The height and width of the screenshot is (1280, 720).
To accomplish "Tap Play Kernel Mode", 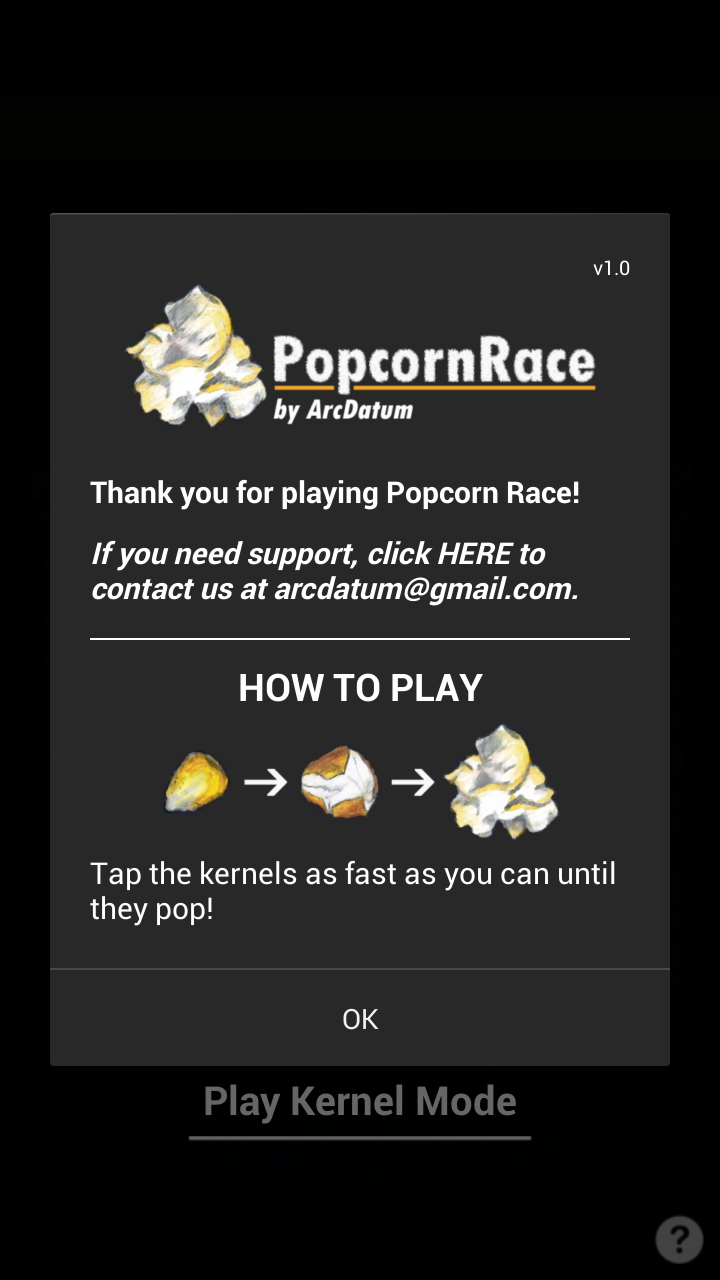I will point(360,1100).
